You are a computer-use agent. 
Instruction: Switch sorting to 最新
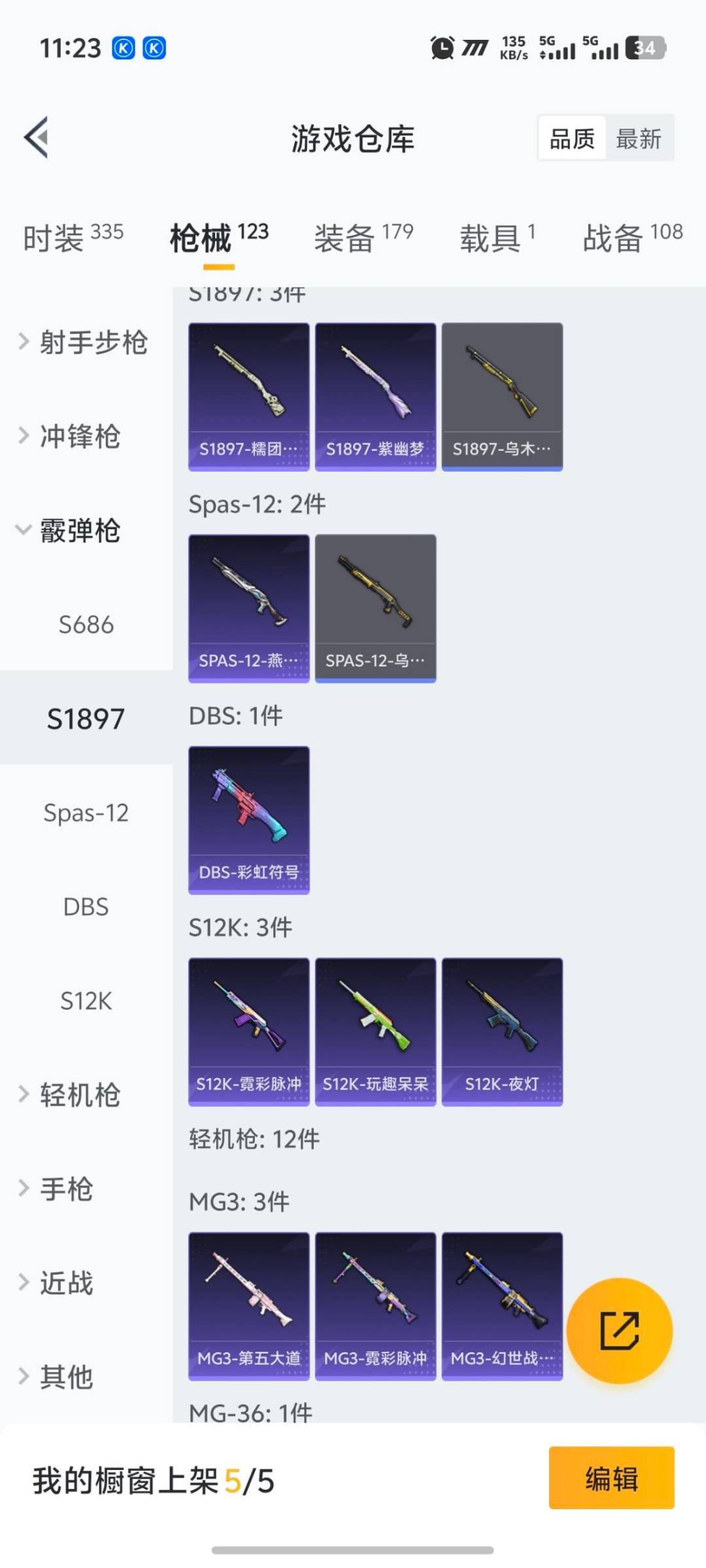coord(639,138)
